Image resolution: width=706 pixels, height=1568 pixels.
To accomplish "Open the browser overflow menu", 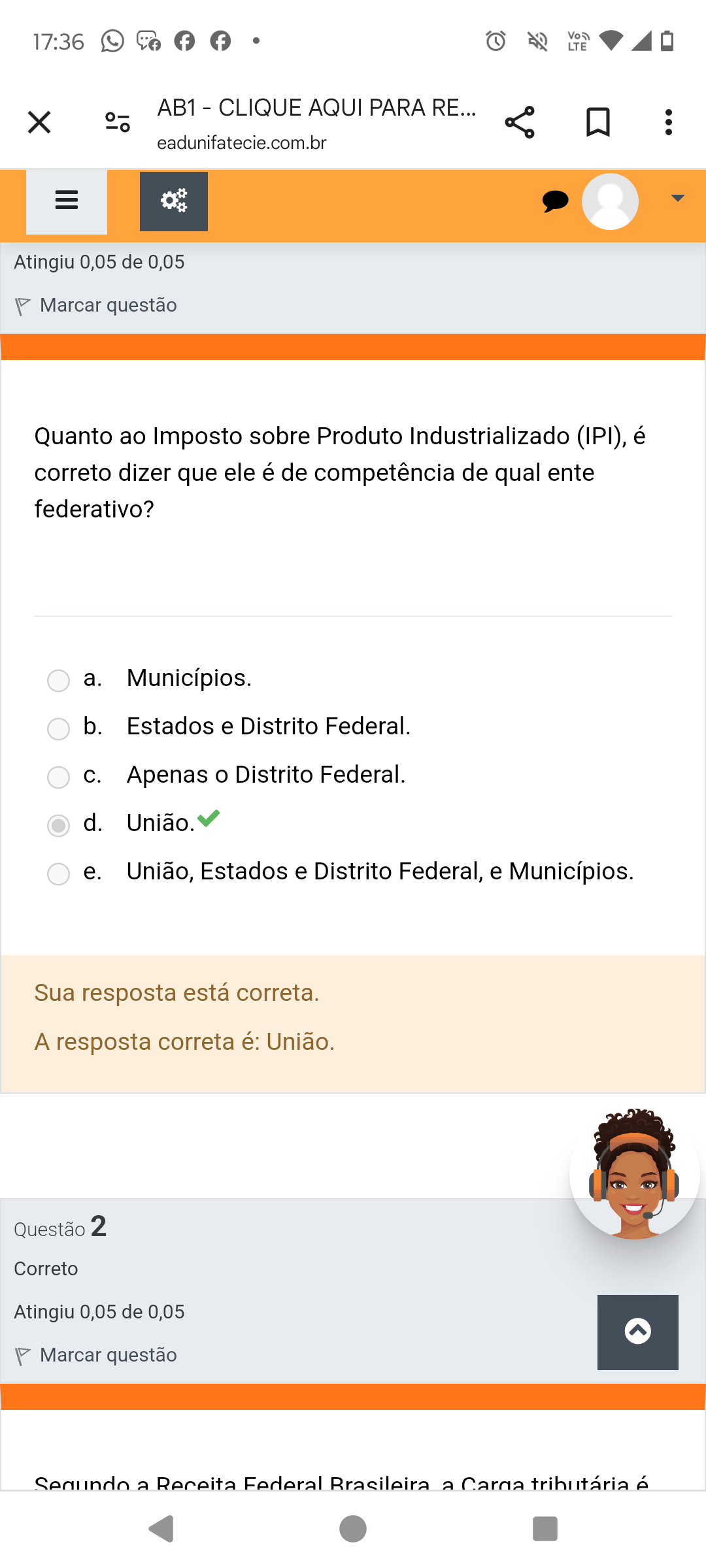I will click(x=668, y=122).
